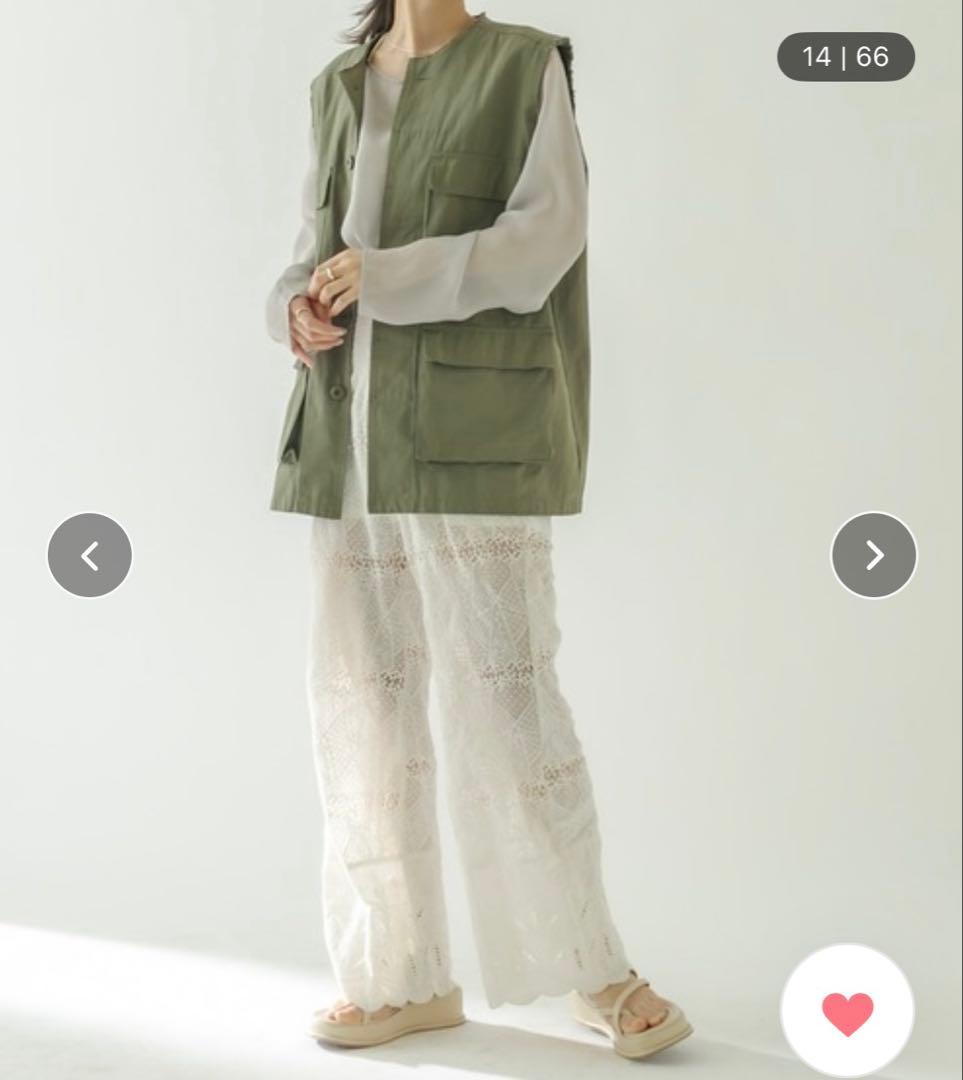This screenshot has width=963, height=1080.
Task: Go to the previous product photo
Action: click(x=90, y=555)
